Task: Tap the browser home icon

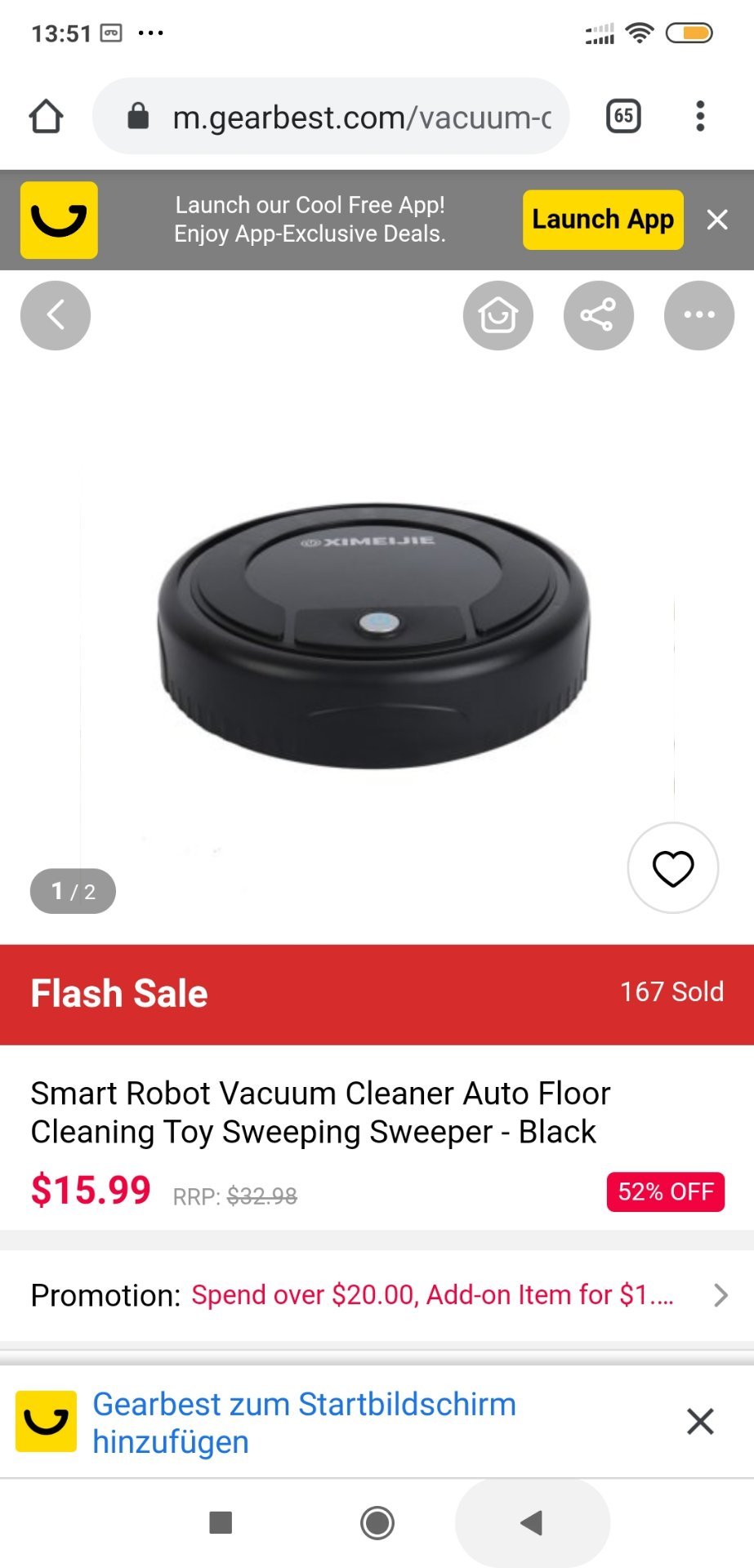Action: click(x=47, y=116)
